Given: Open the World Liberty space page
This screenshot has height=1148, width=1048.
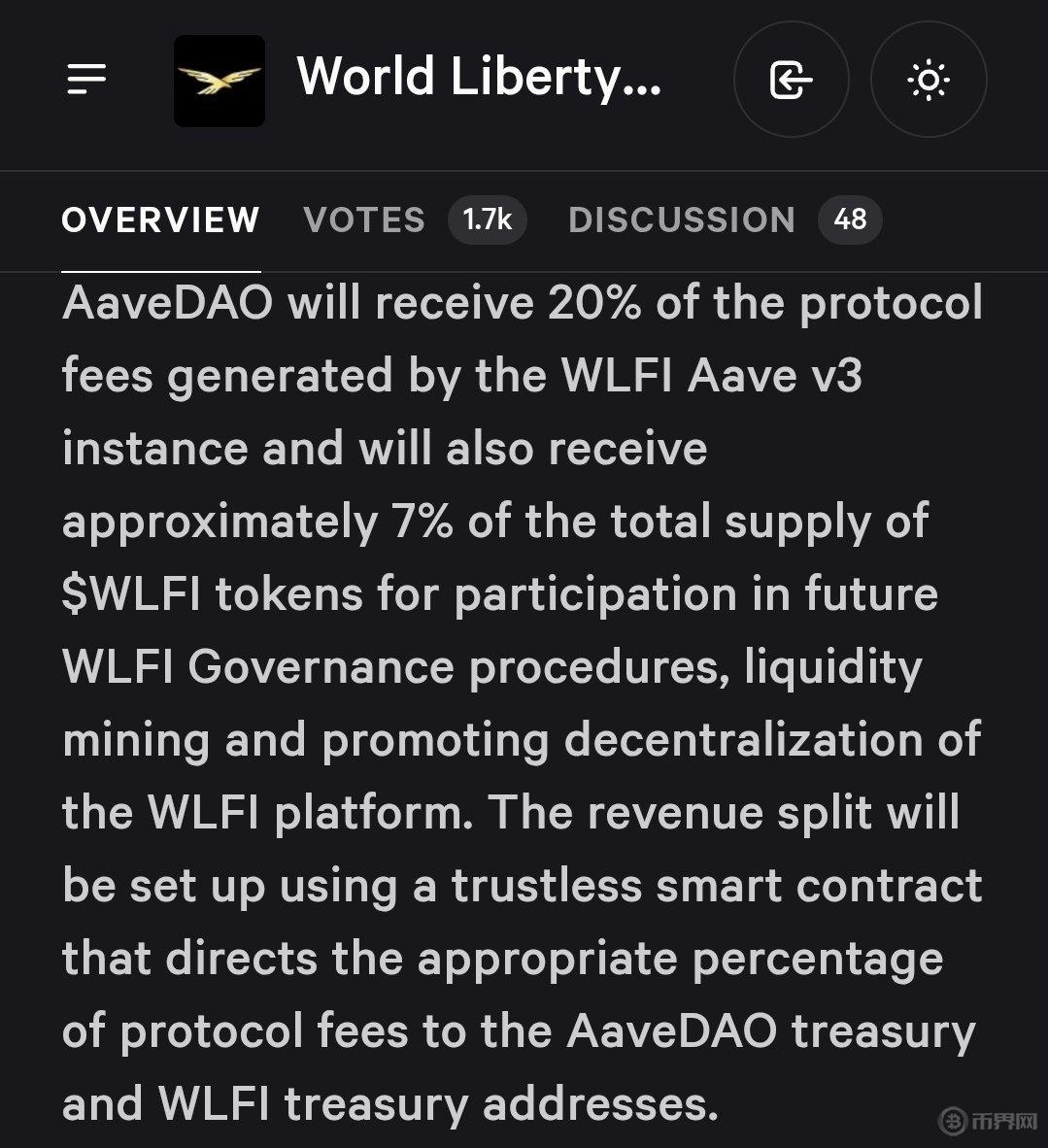Looking at the screenshot, I should (478, 78).
